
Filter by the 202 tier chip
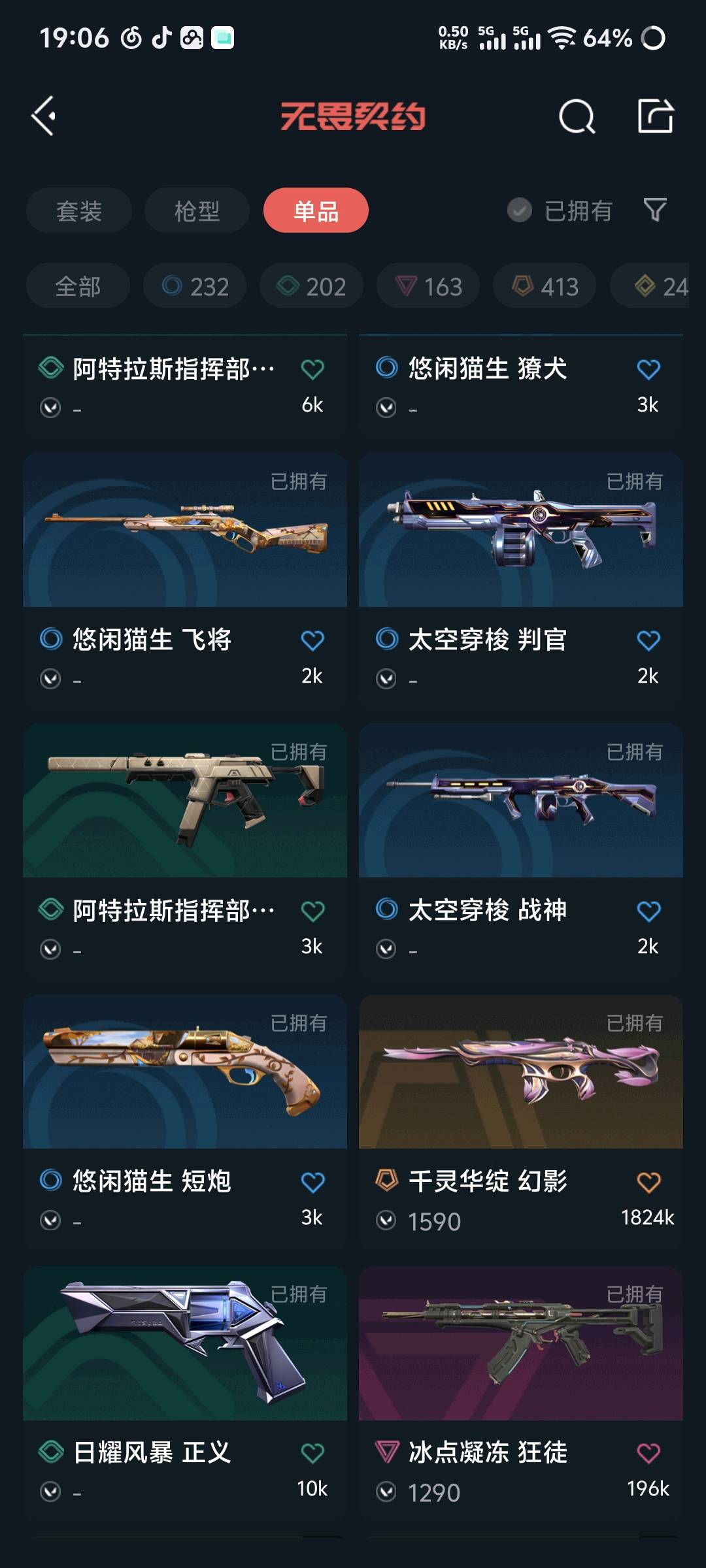tap(311, 286)
